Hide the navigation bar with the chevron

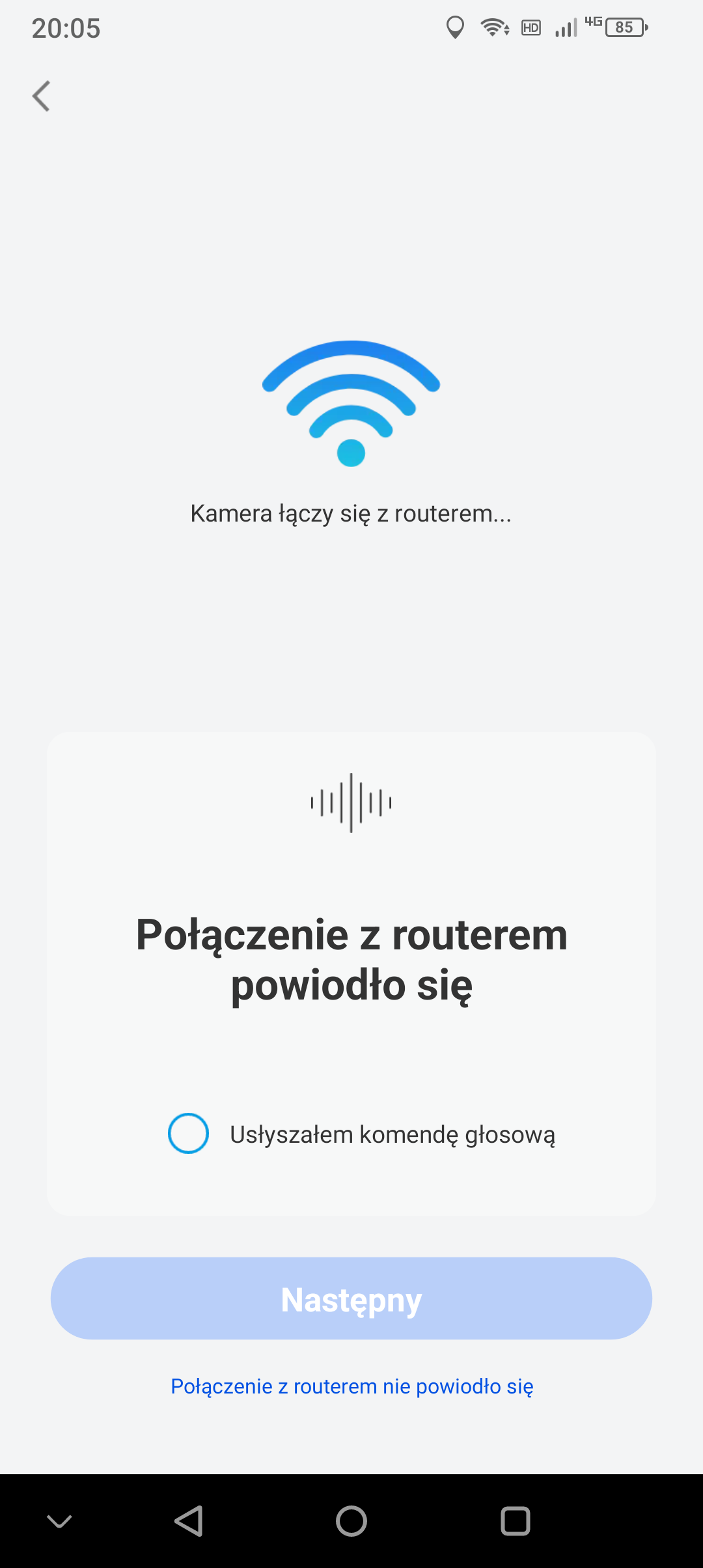pyautogui.click(x=59, y=1522)
